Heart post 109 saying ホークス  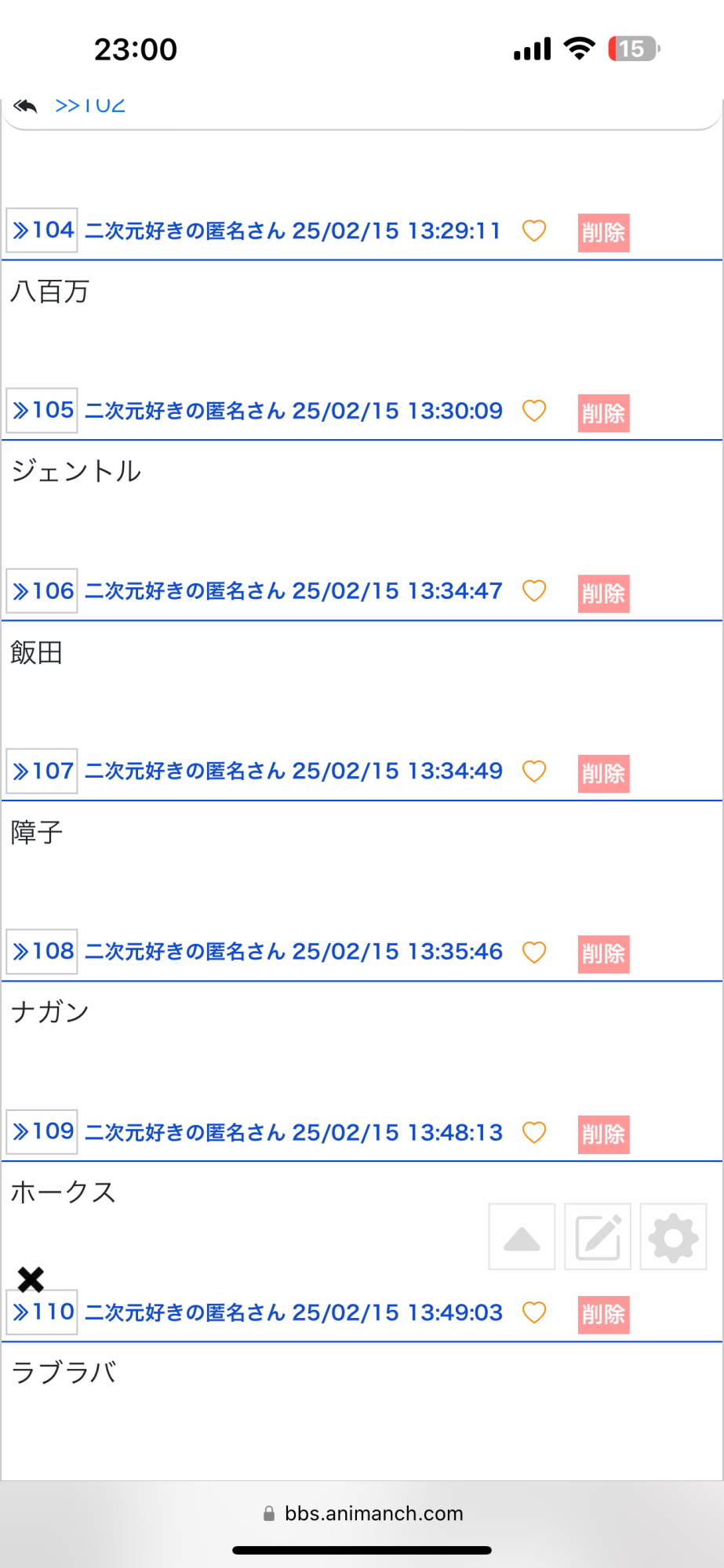pyautogui.click(x=534, y=1132)
